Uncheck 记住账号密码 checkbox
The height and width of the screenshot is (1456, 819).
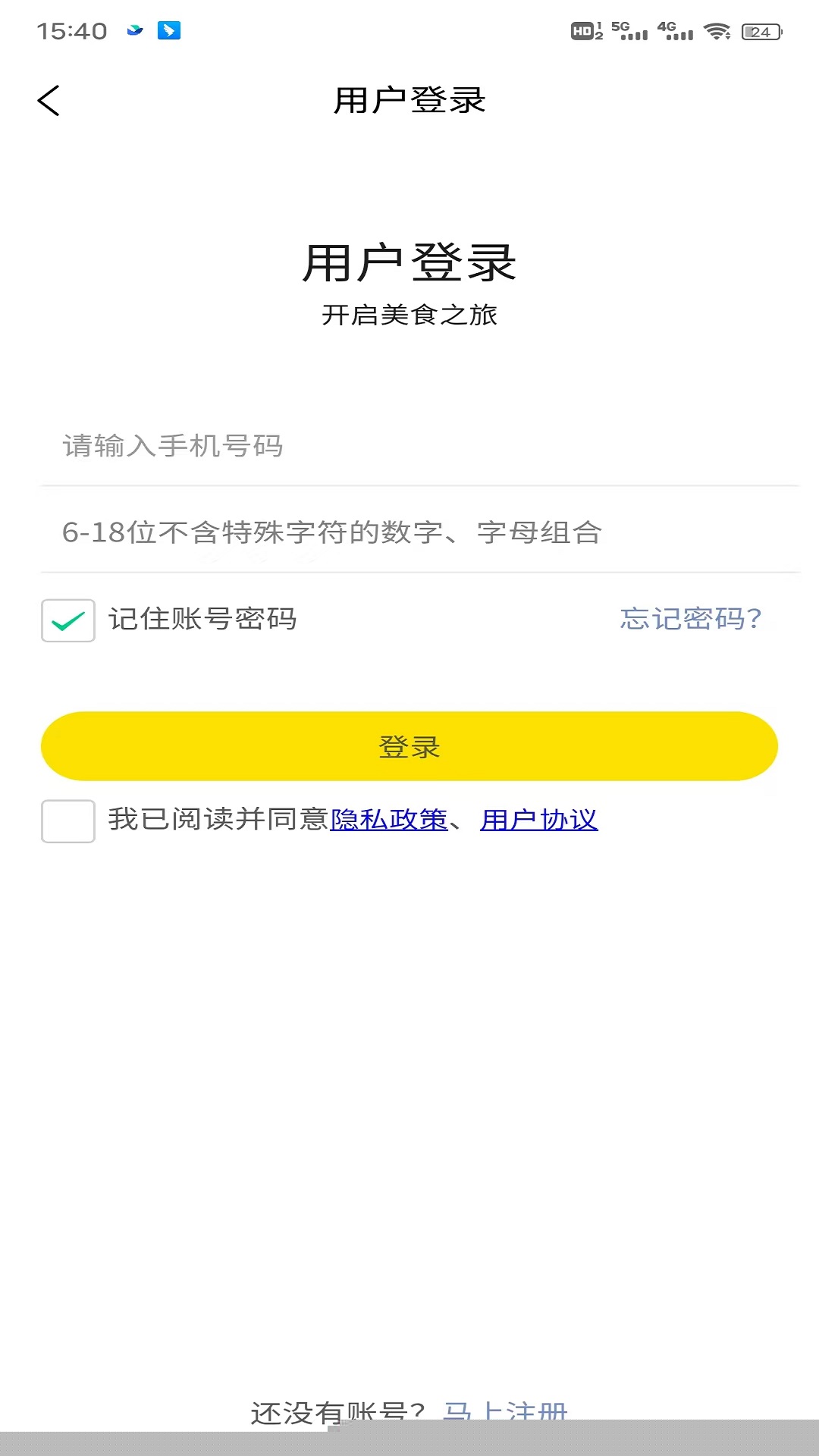68,620
